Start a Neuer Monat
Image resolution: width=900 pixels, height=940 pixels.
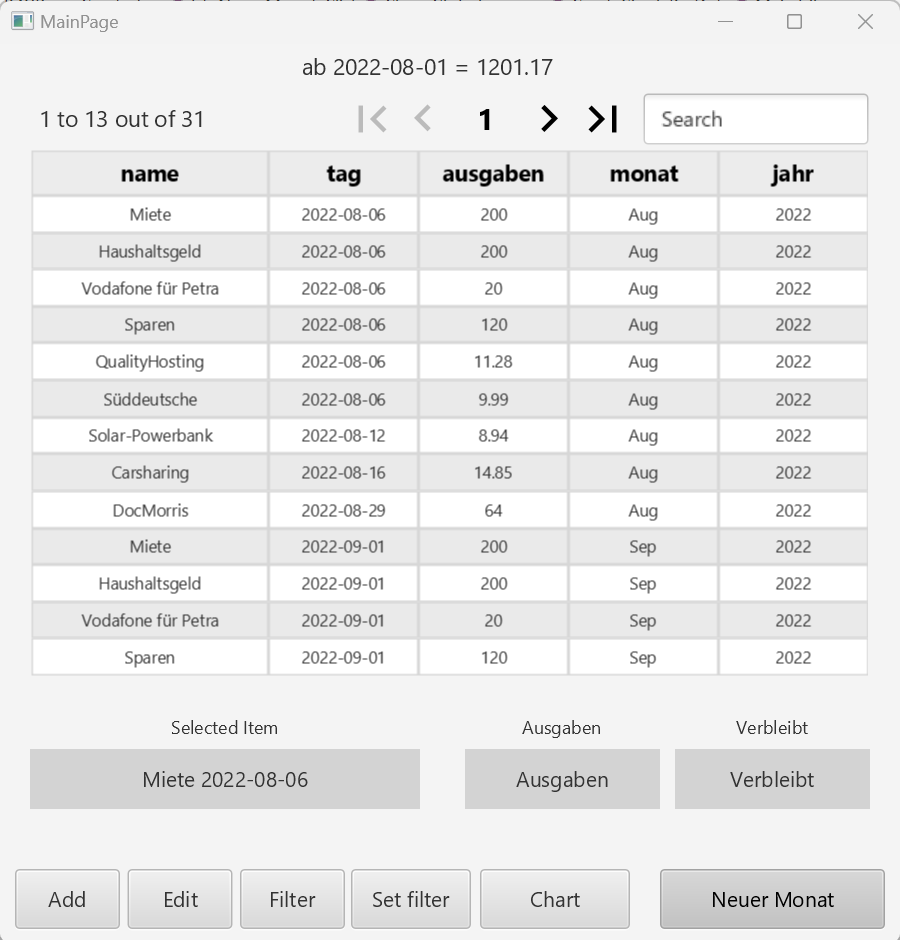tap(772, 899)
